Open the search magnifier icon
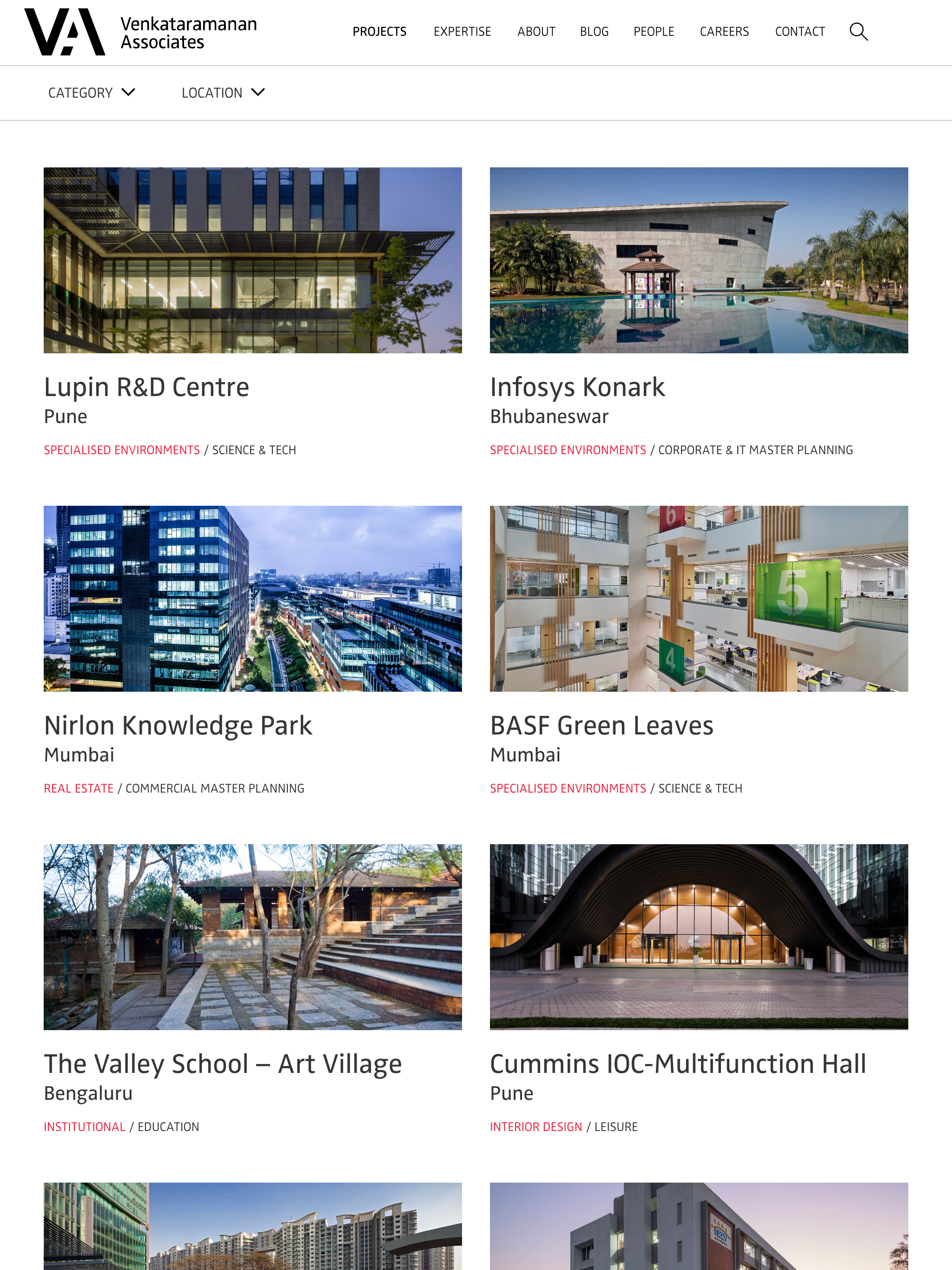952x1270 pixels. point(858,32)
